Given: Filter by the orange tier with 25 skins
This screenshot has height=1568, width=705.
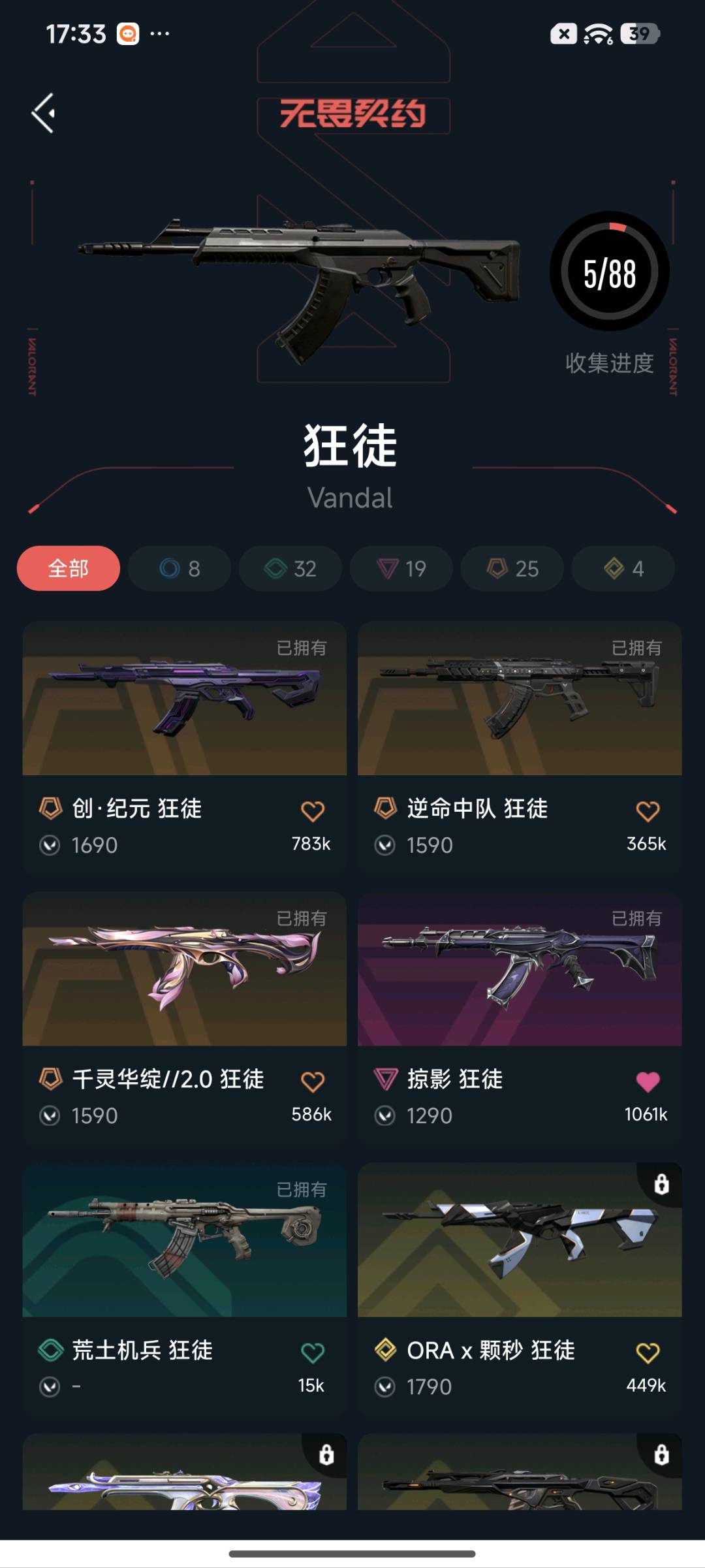Looking at the screenshot, I should point(512,568).
